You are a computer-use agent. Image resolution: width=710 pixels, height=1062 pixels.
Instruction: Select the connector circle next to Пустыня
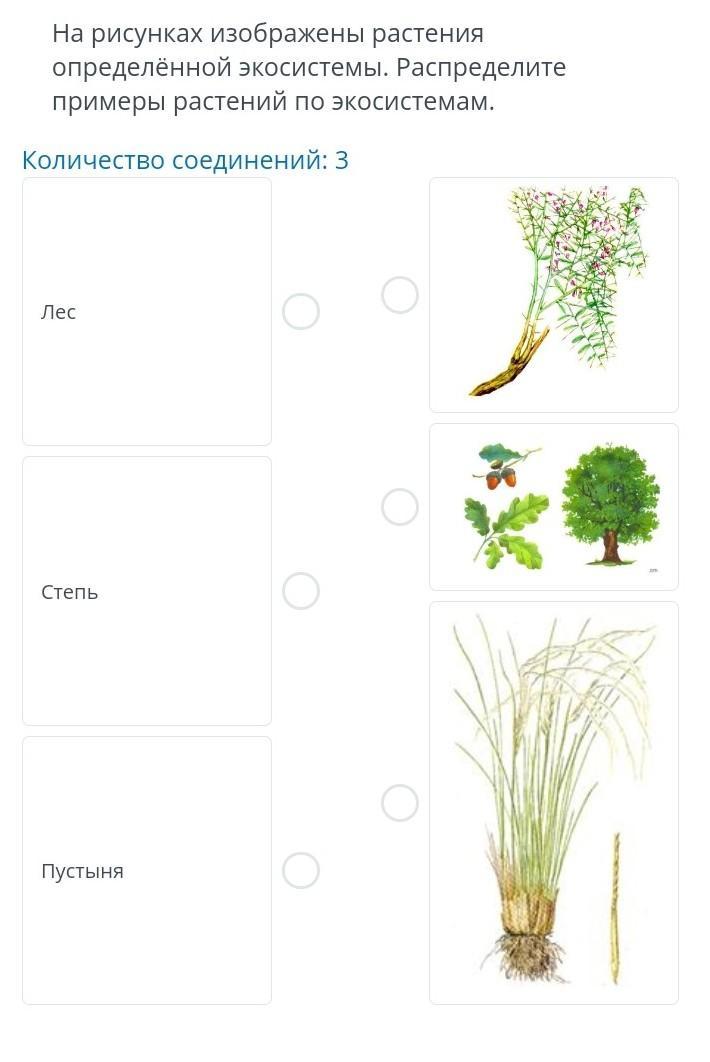[x=301, y=870]
